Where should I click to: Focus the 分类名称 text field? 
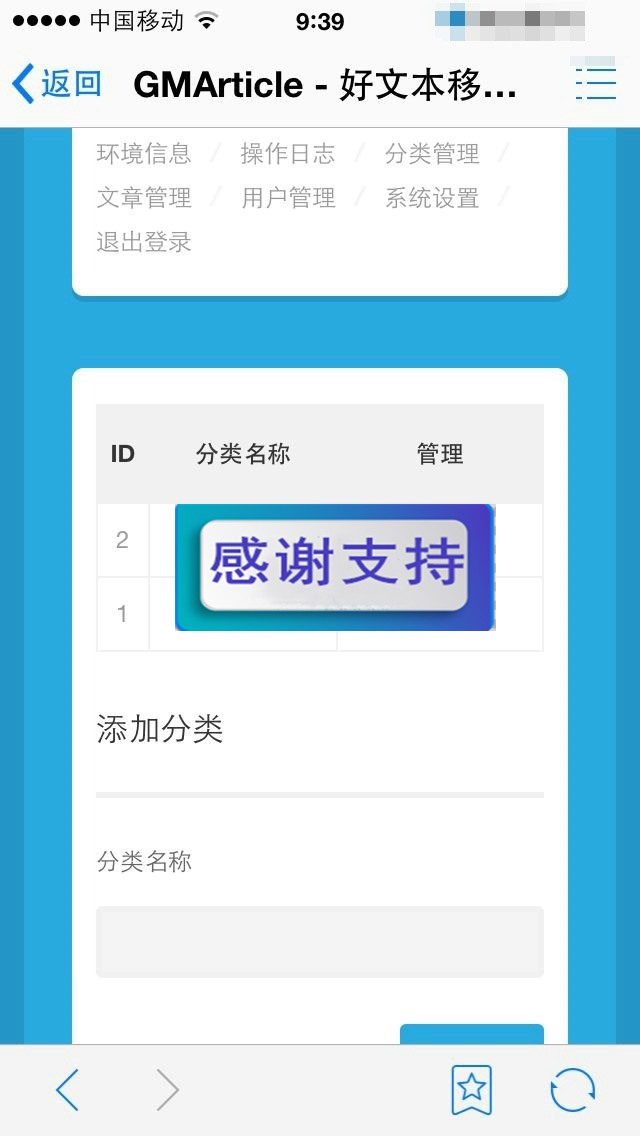coord(320,941)
